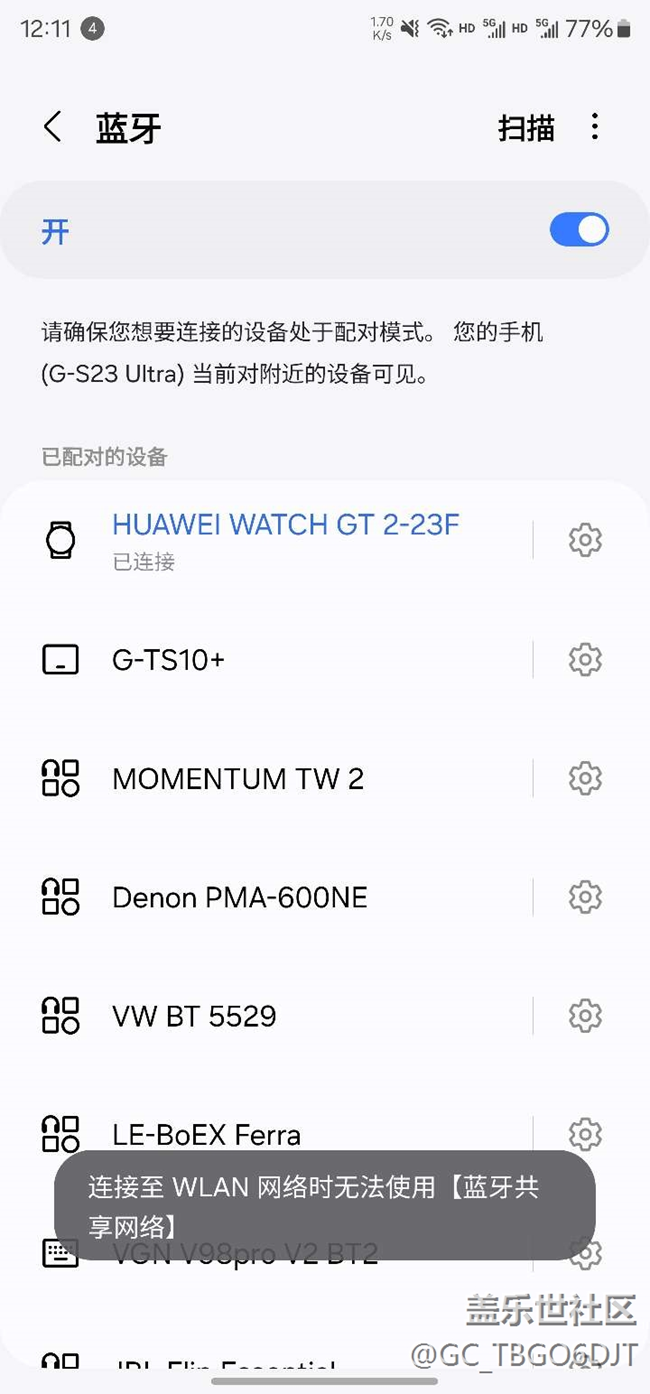Tap 扫描 to scan for devices
Viewport: 650px width, 1394px height.
[526, 127]
